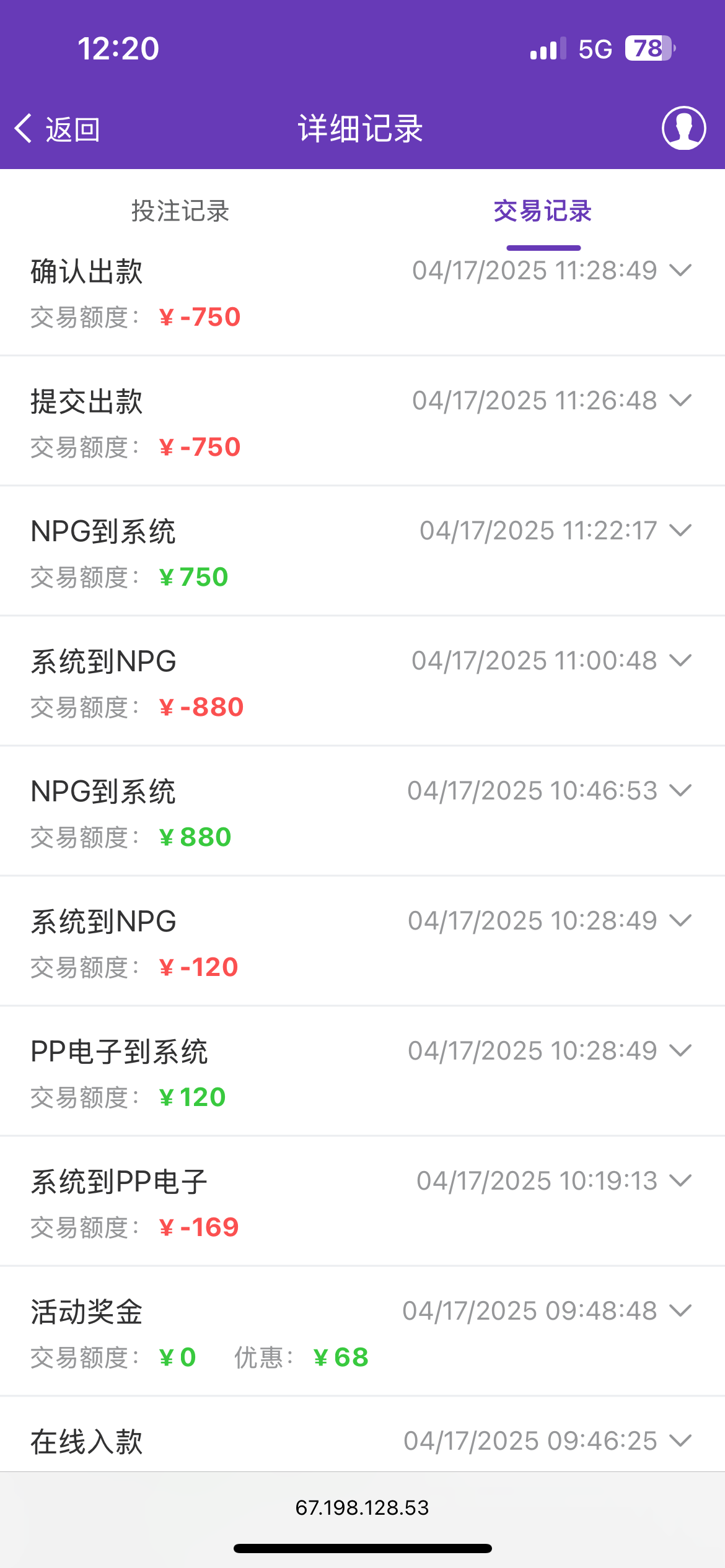Expand the 在线入款 deposit record
The height and width of the screenshot is (1568, 725).
pos(680,1441)
